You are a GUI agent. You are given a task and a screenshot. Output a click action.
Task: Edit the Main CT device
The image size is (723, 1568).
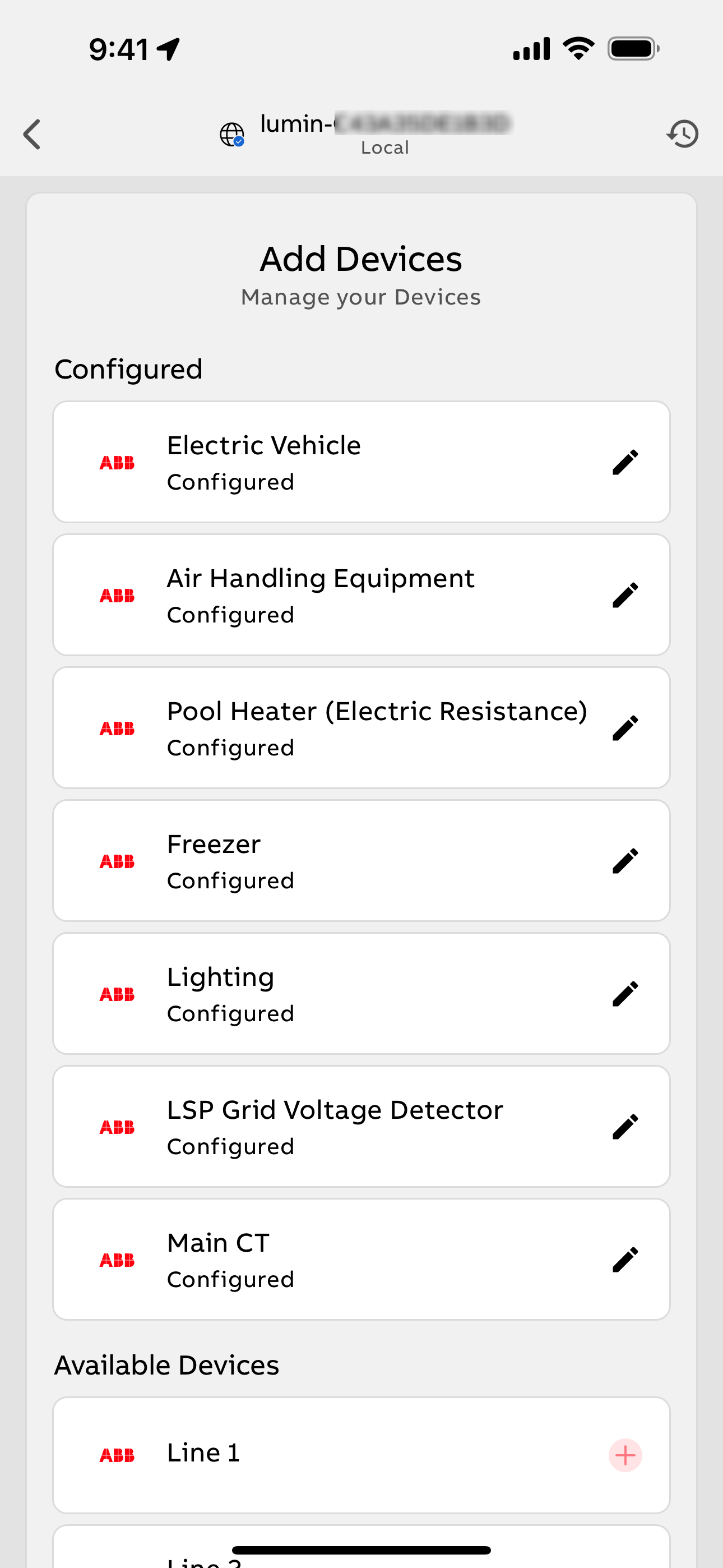625,1260
